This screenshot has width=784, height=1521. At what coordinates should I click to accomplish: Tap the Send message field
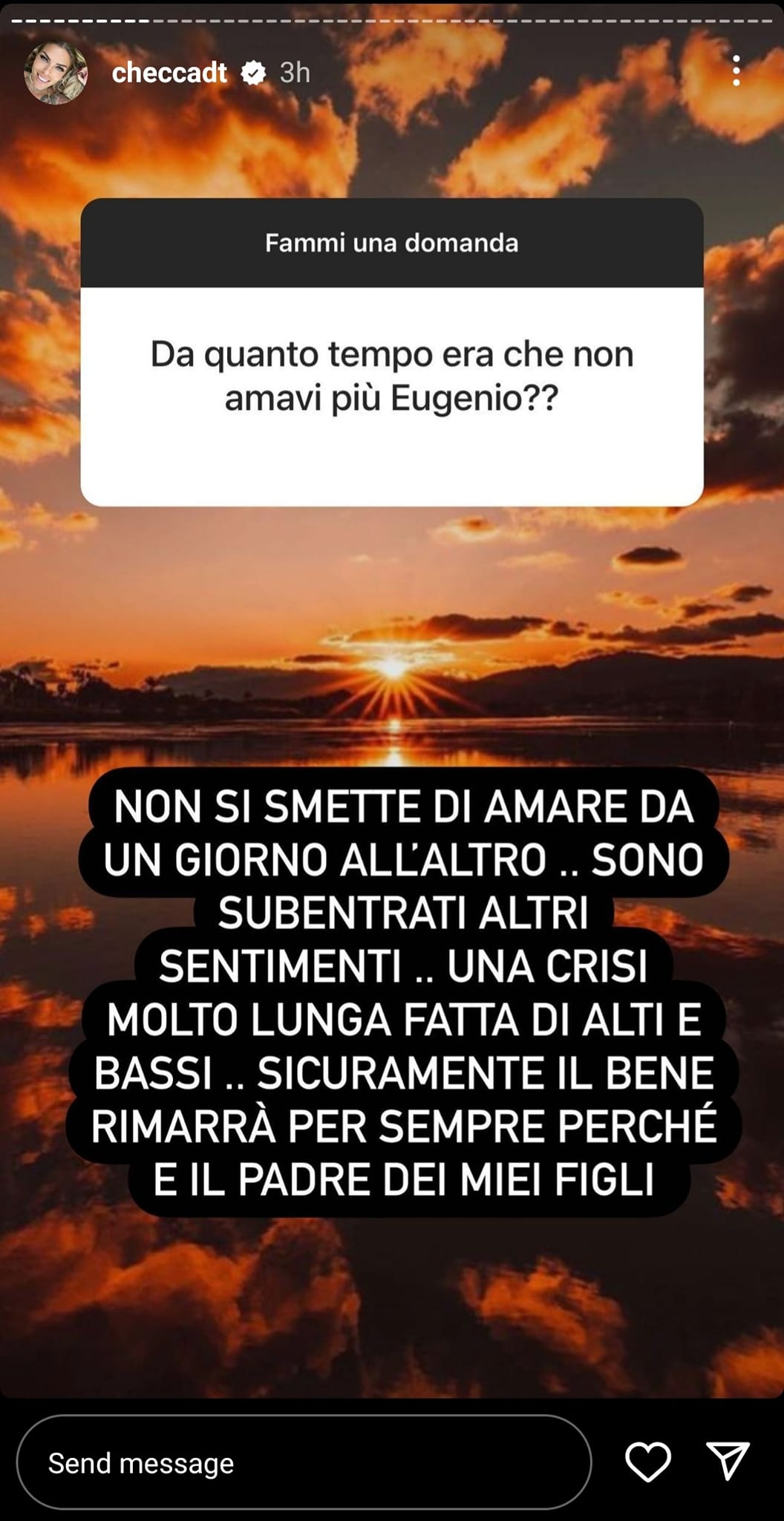303,1462
